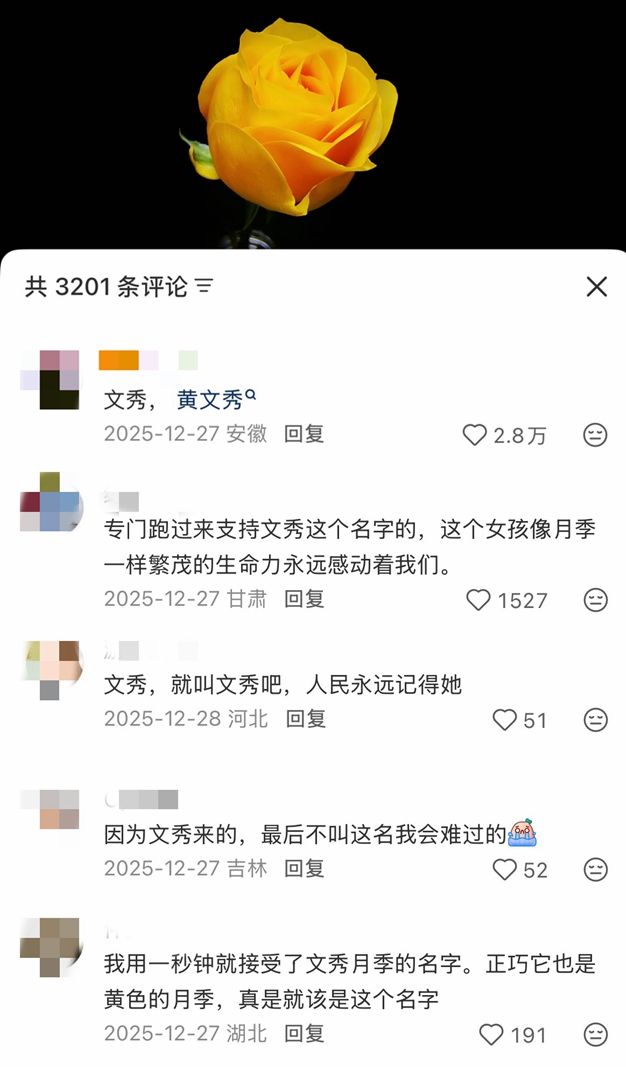
Task: Reply to the comment from 甘肃
Action: click(304, 598)
